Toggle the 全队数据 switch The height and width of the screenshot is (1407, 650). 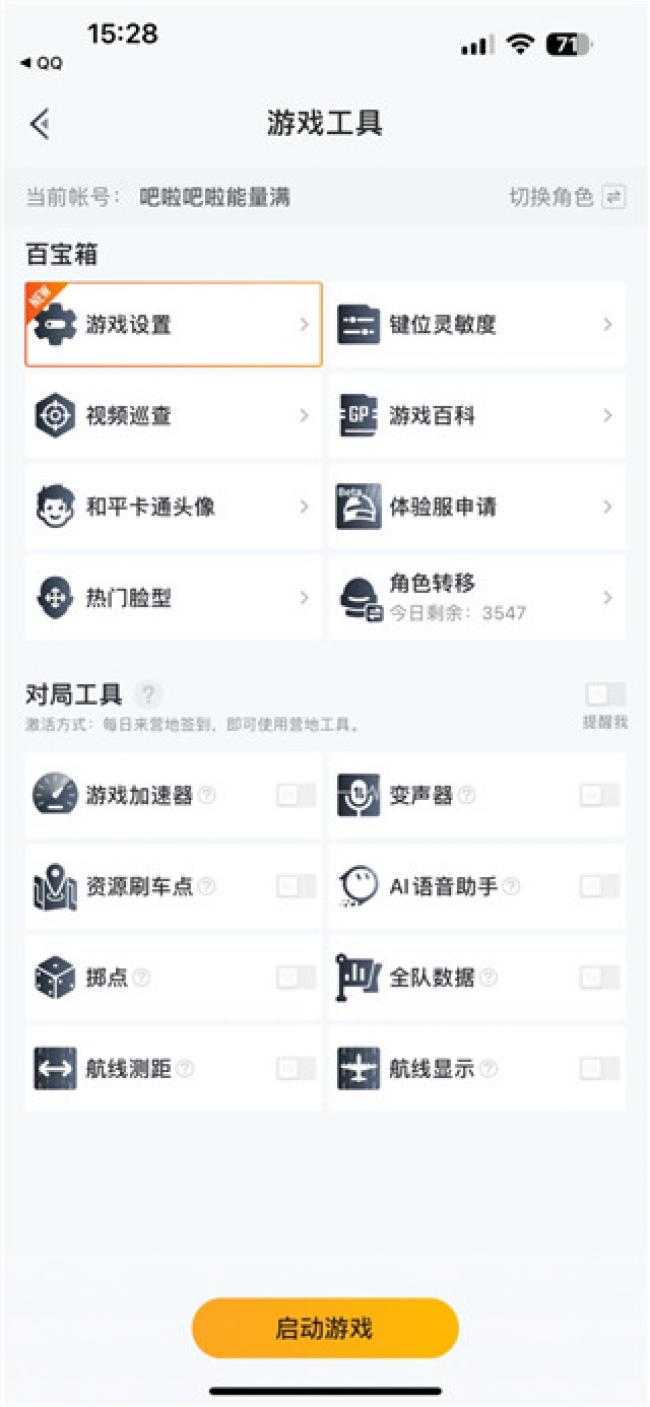tap(599, 978)
